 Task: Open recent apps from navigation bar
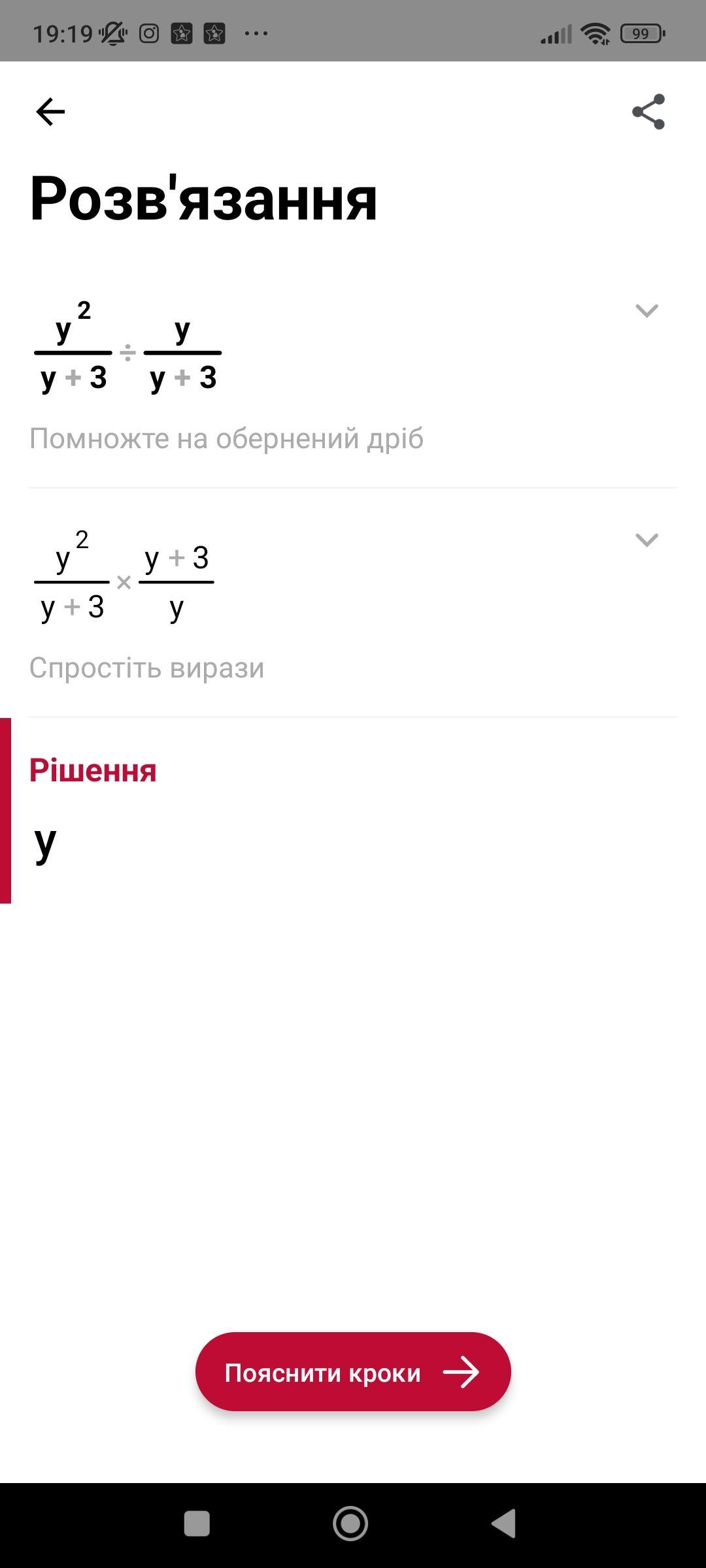tap(197, 1524)
